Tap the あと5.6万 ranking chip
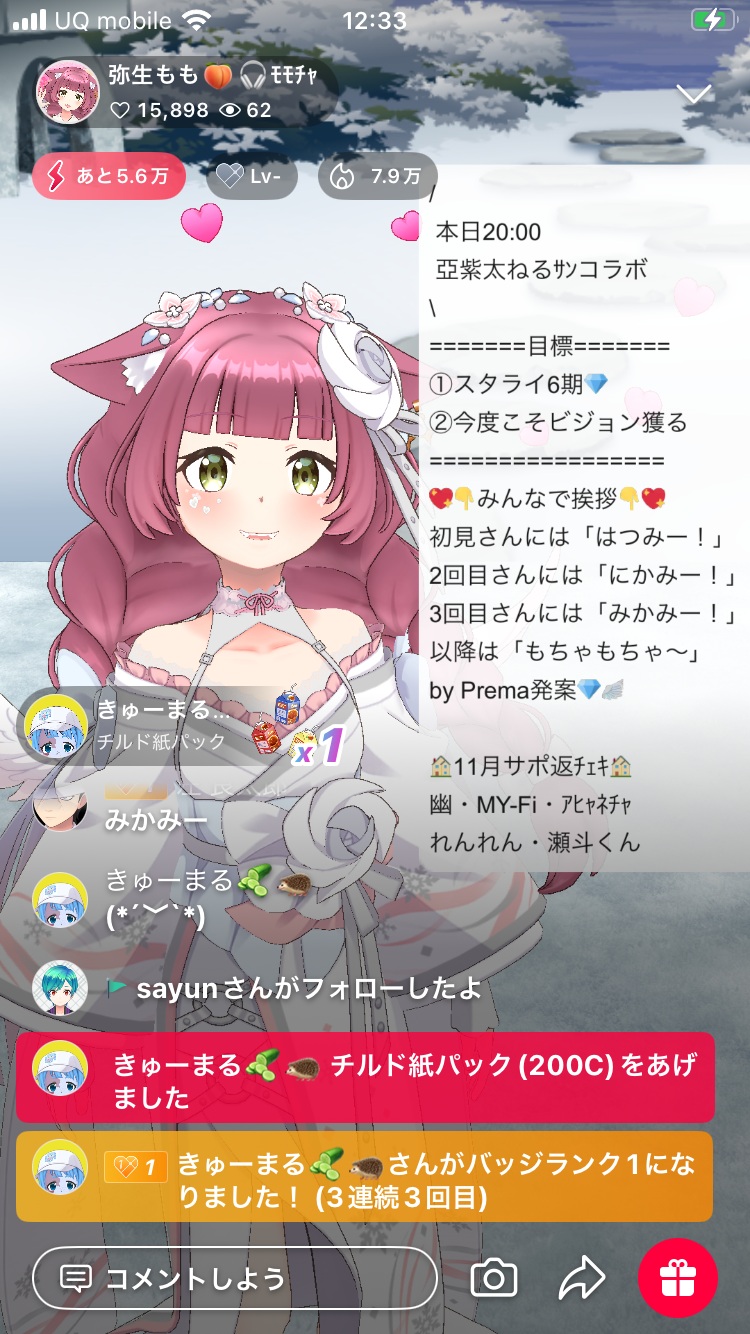Screen dimensions: 750x1334 (109, 177)
